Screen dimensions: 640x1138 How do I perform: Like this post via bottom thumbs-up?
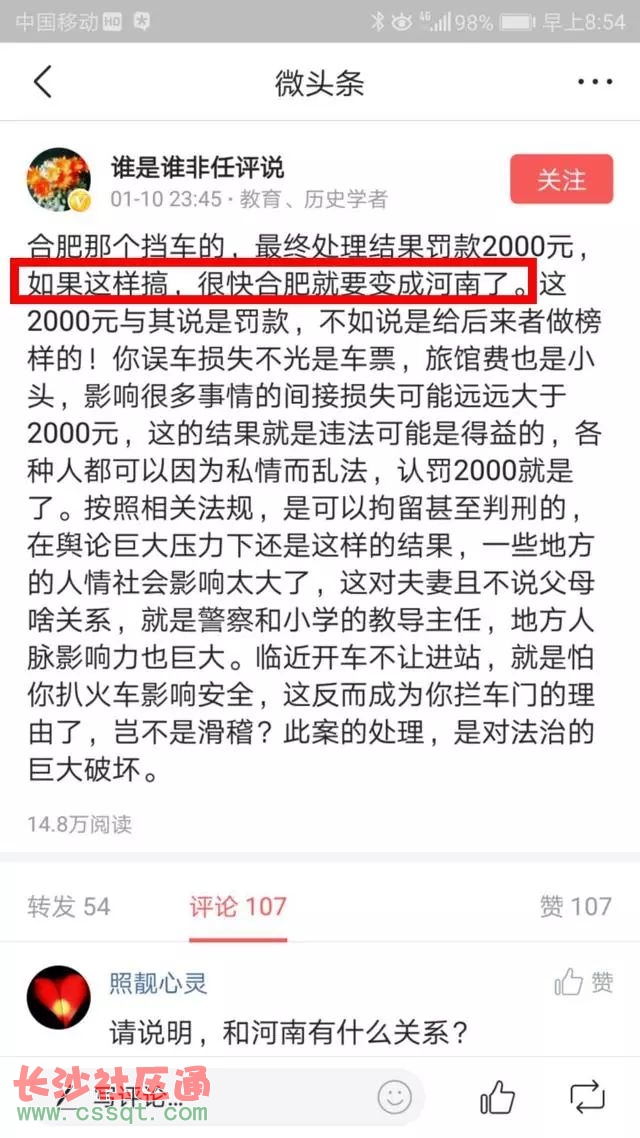click(497, 1097)
